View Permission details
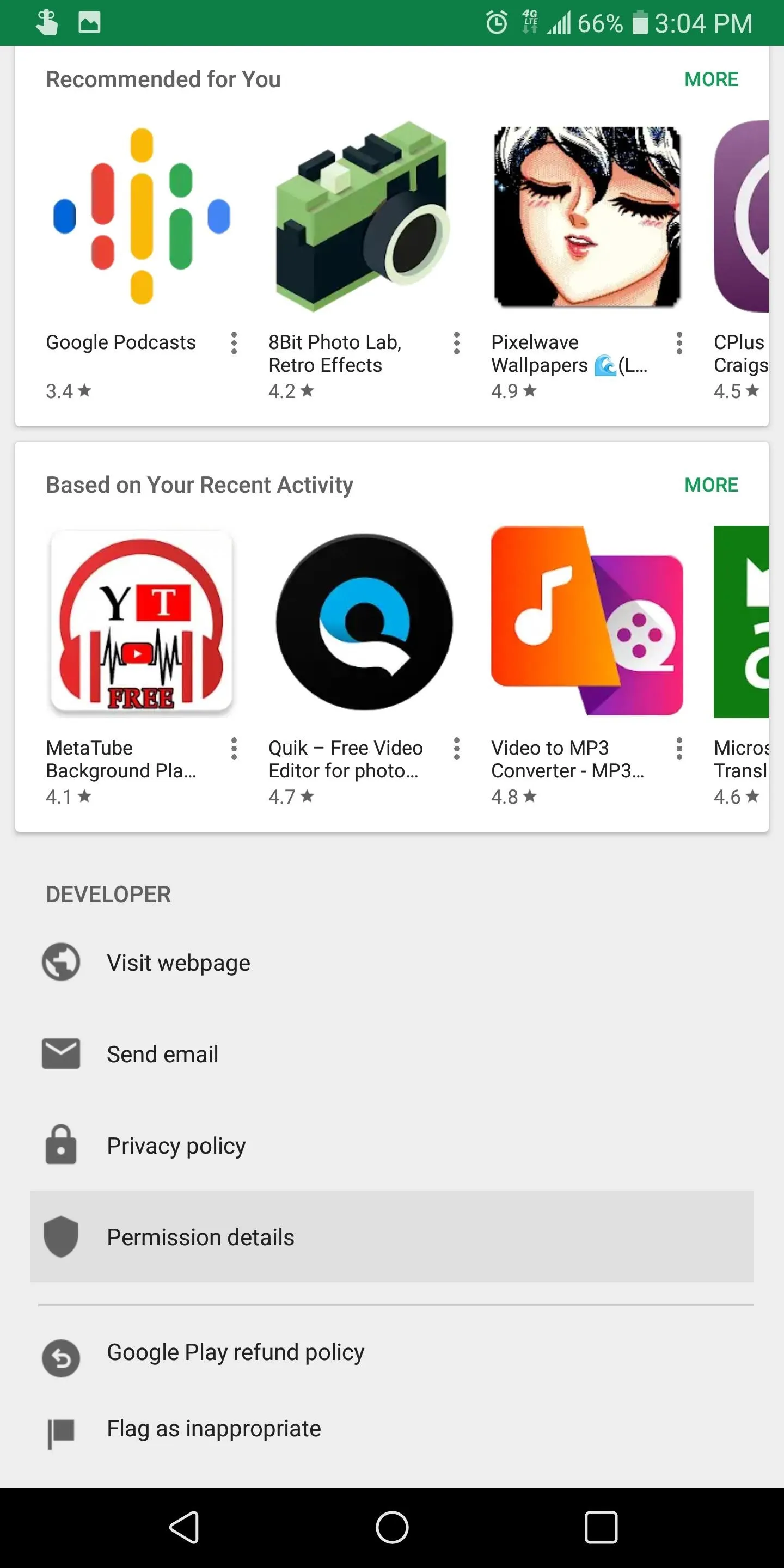The image size is (784, 1568). click(x=392, y=1236)
